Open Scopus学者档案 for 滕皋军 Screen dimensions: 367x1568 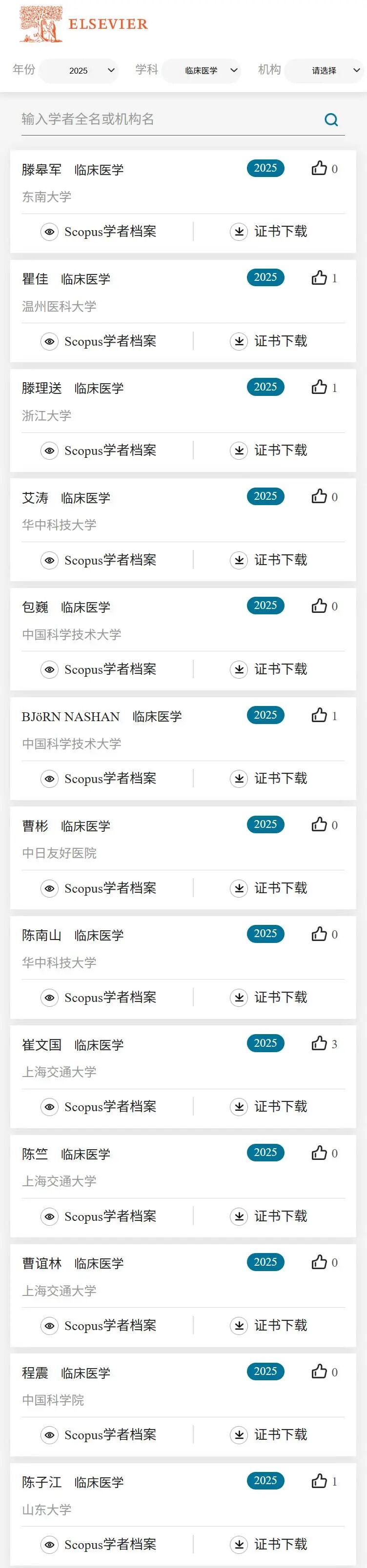(99, 232)
